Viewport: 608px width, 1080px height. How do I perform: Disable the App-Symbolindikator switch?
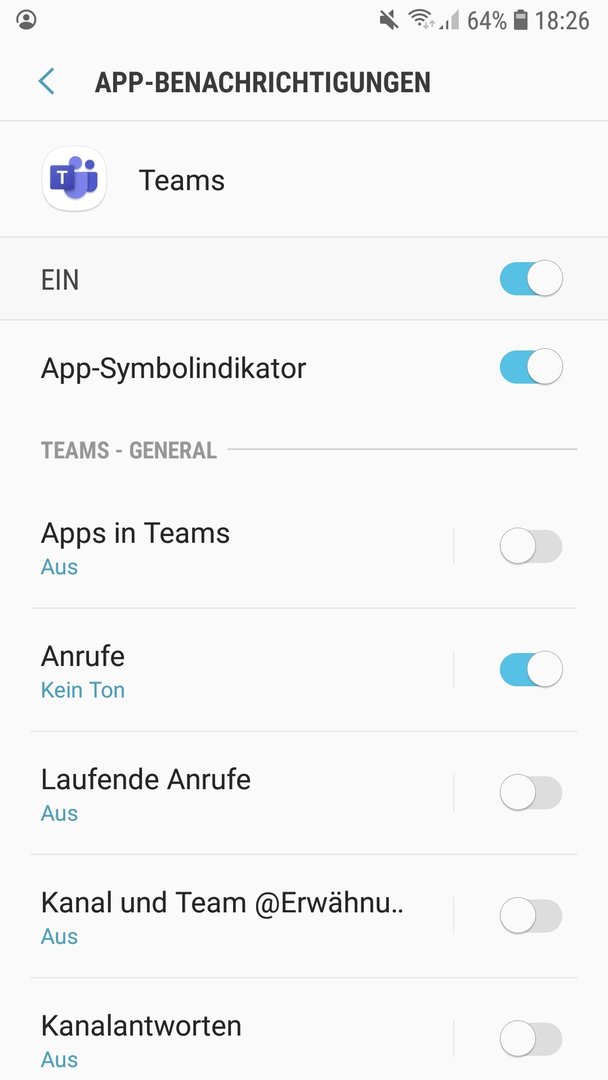click(x=530, y=367)
